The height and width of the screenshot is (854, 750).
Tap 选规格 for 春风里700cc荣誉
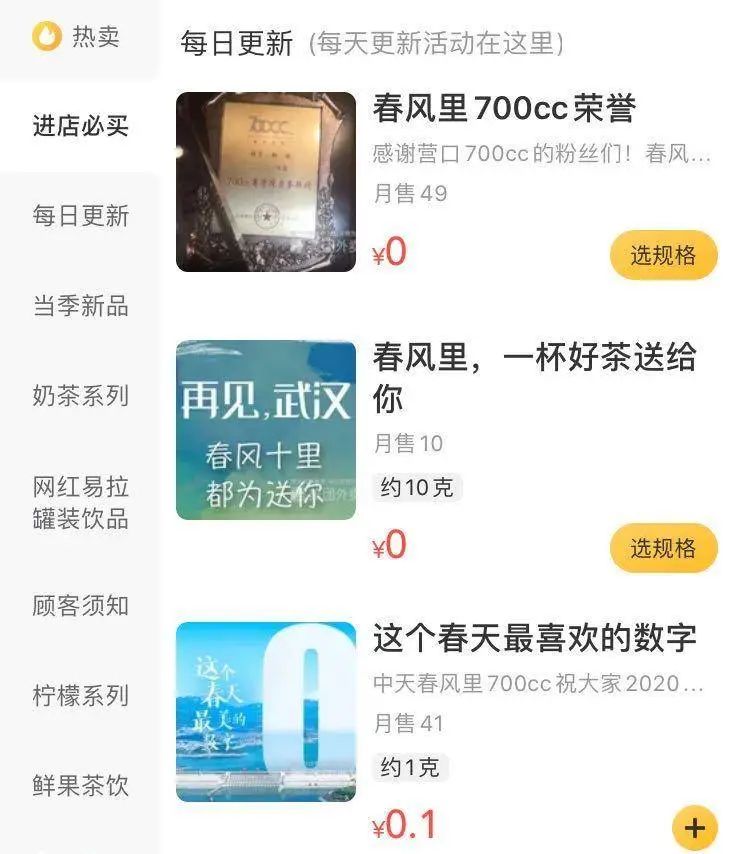coord(663,255)
